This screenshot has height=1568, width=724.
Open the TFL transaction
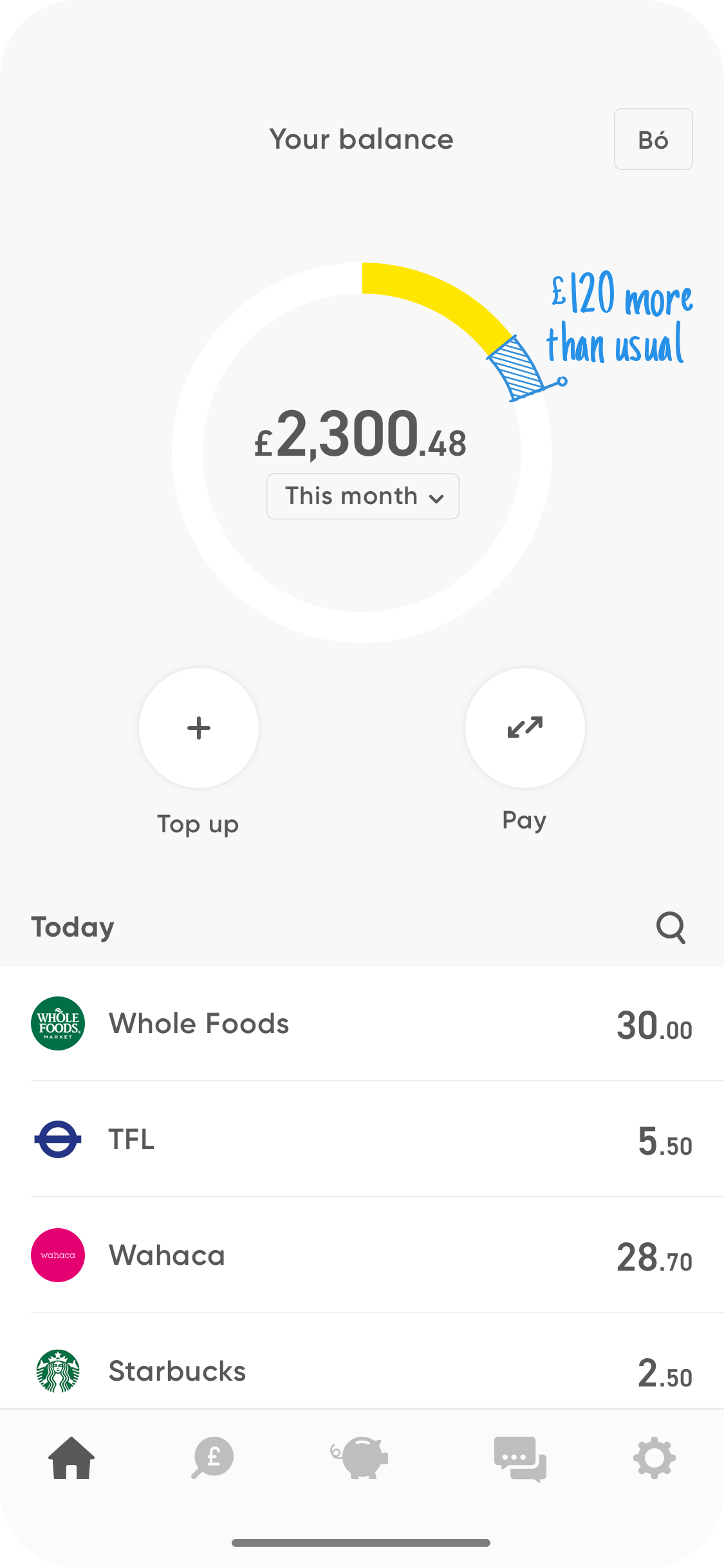pyautogui.click(x=362, y=1139)
